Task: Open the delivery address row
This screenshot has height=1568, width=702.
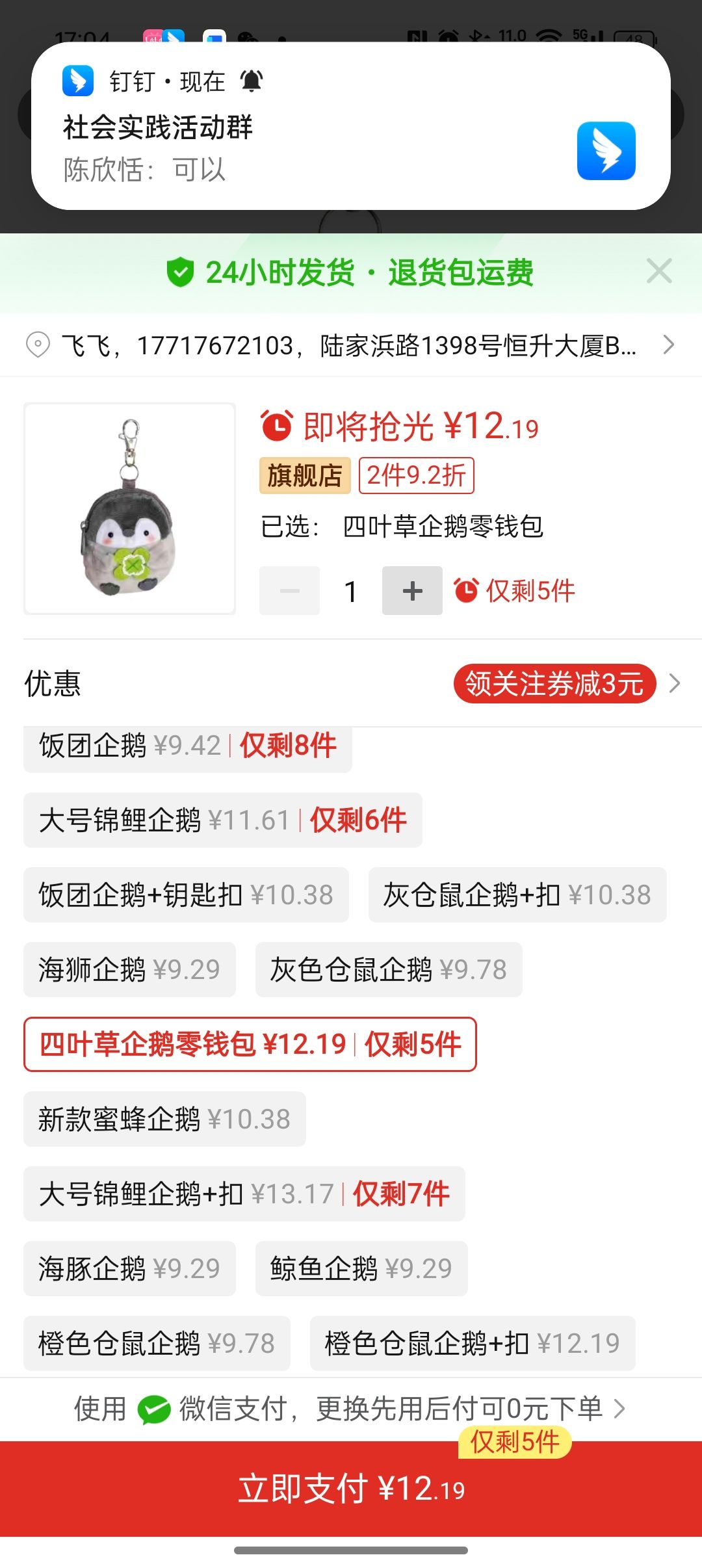Action: 351,345
